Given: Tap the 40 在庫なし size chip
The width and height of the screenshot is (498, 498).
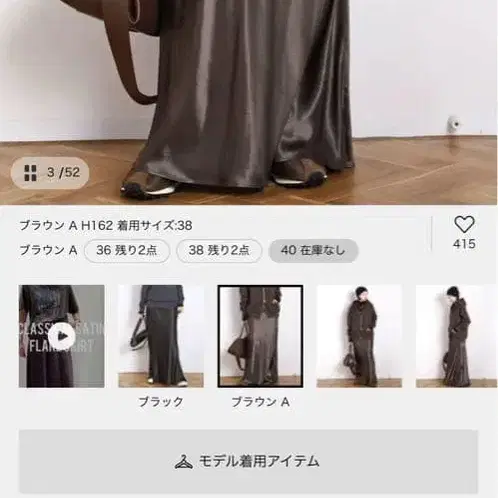Looking at the screenshot, I should (313, 250).
